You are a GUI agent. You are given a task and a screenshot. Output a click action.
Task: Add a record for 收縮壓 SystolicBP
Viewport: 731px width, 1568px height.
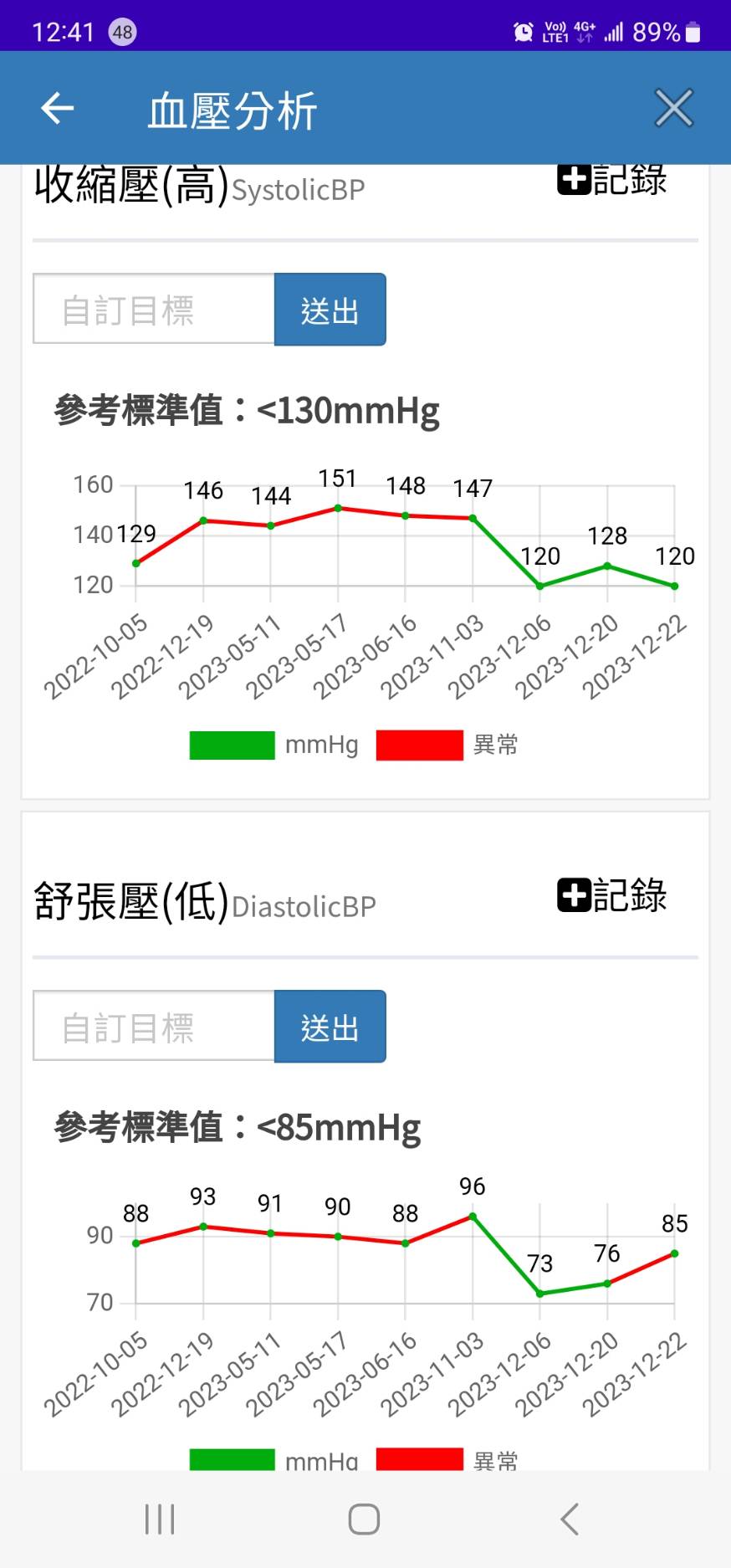tap(611, 179)
